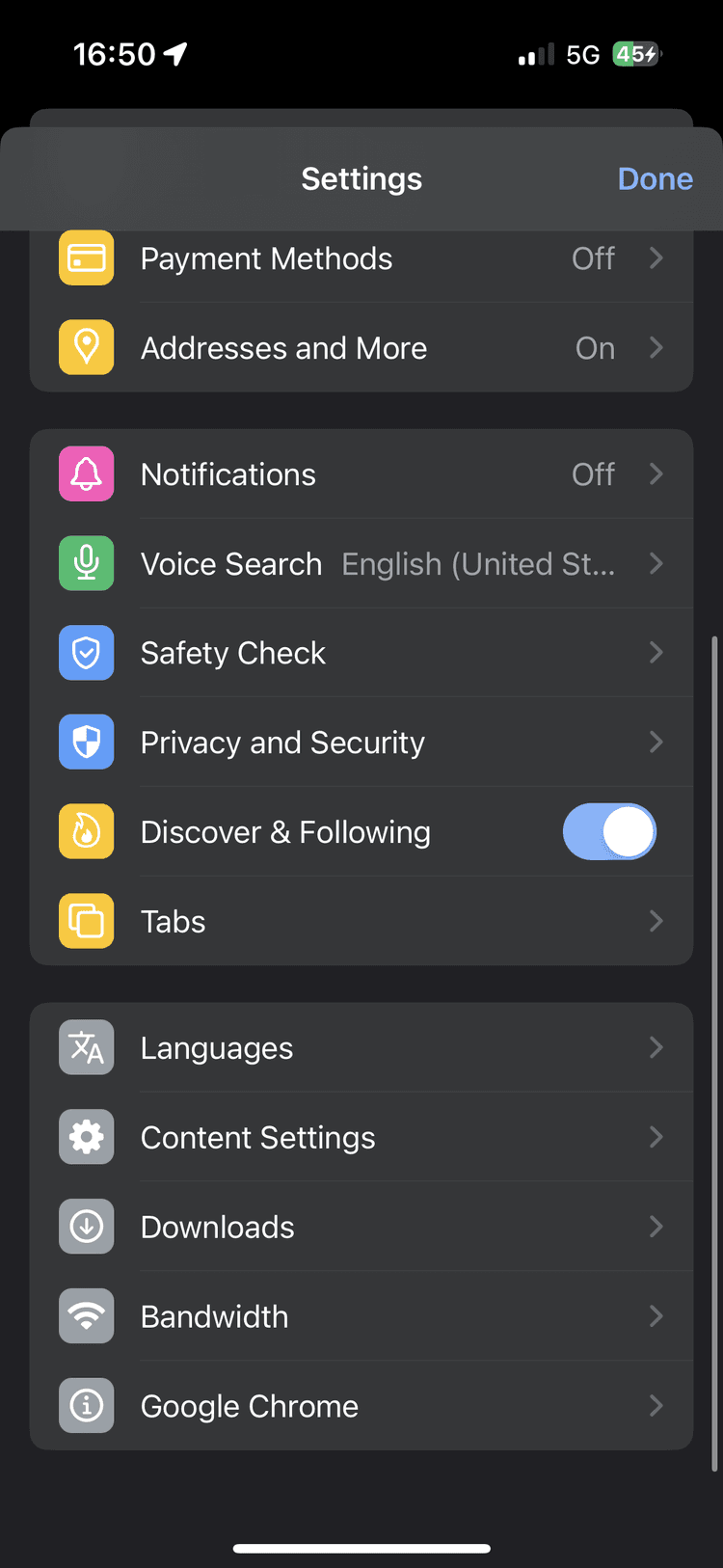
Task: Expand the Content Settings chevron
Action: click(x=656, y=1137)
